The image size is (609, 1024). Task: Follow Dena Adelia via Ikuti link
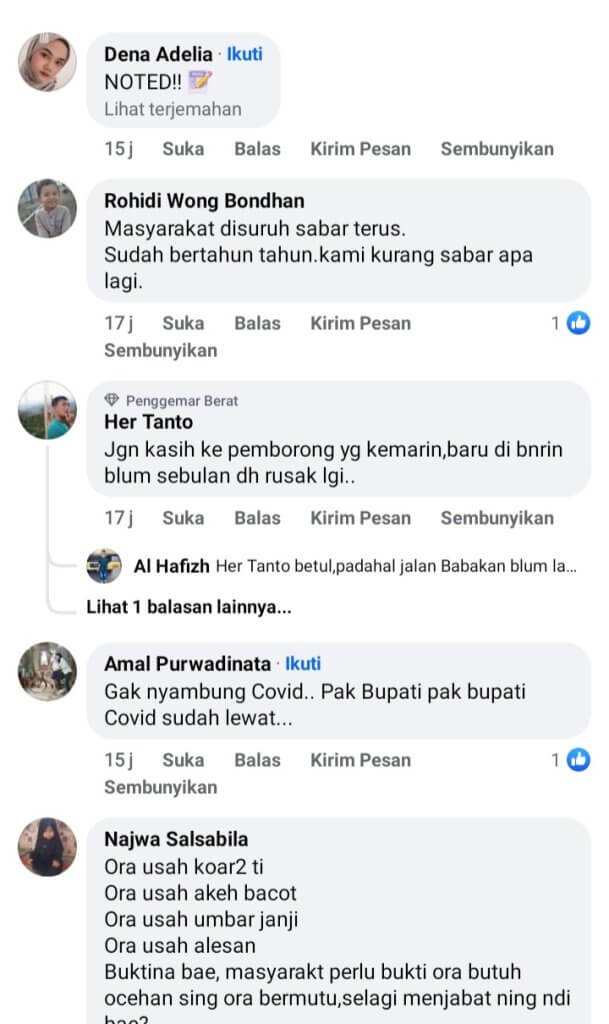[245, 54]
